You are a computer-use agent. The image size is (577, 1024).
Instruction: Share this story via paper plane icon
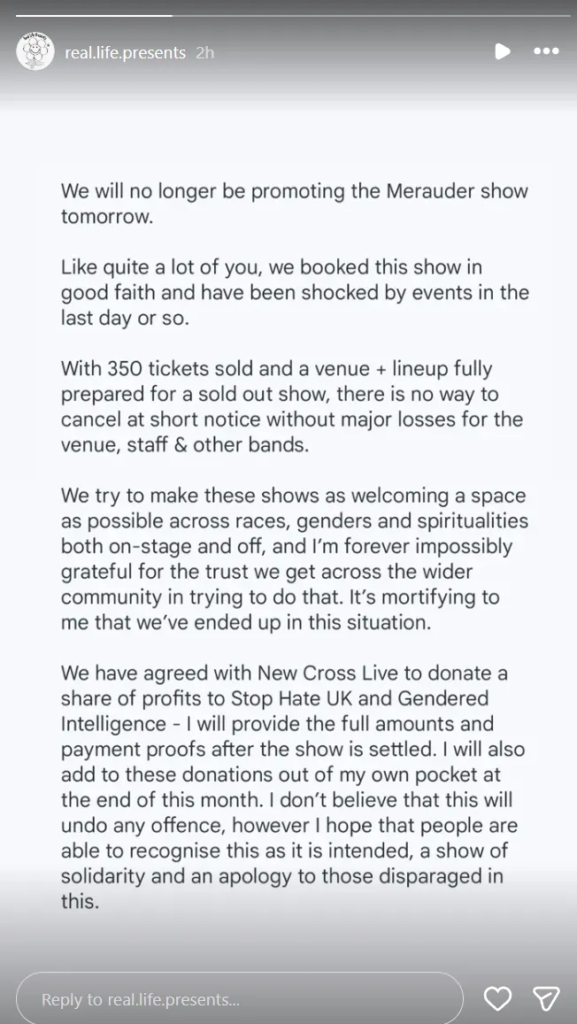(546, 999)
